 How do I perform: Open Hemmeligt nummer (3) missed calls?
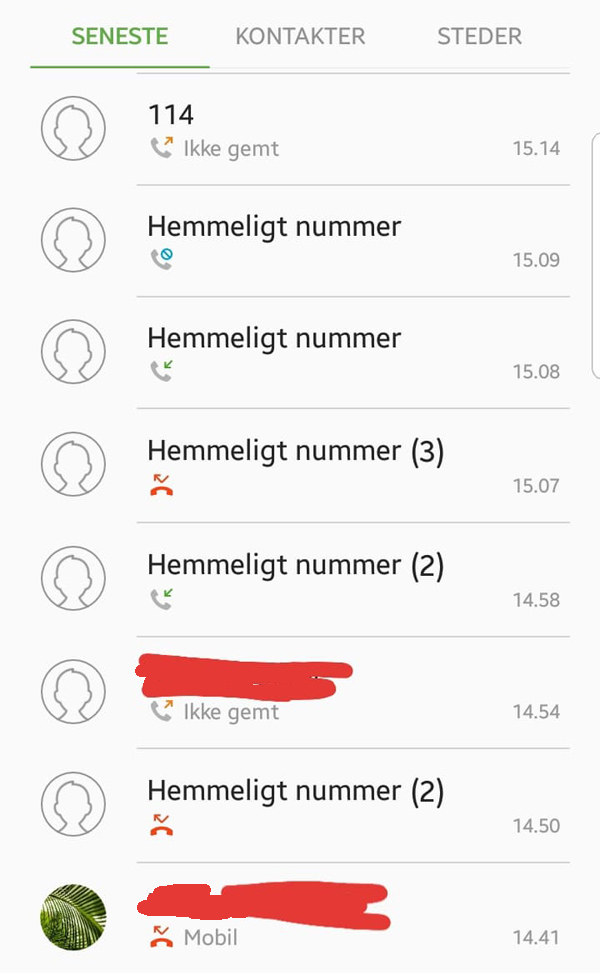coord(340,466)
